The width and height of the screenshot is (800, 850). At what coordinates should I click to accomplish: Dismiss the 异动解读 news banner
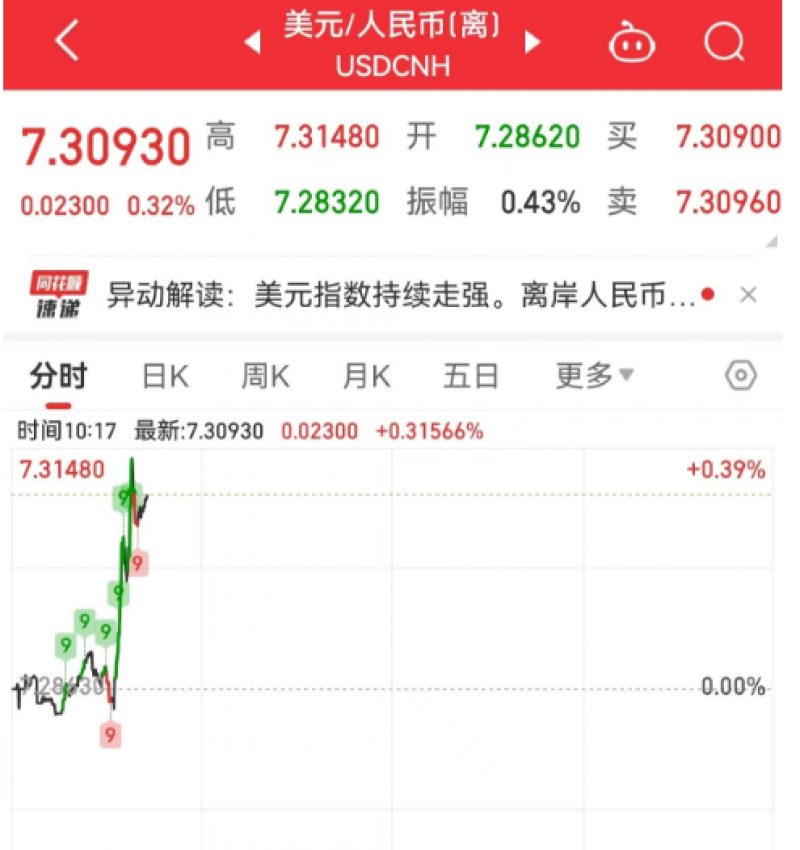tap(748, 295)
